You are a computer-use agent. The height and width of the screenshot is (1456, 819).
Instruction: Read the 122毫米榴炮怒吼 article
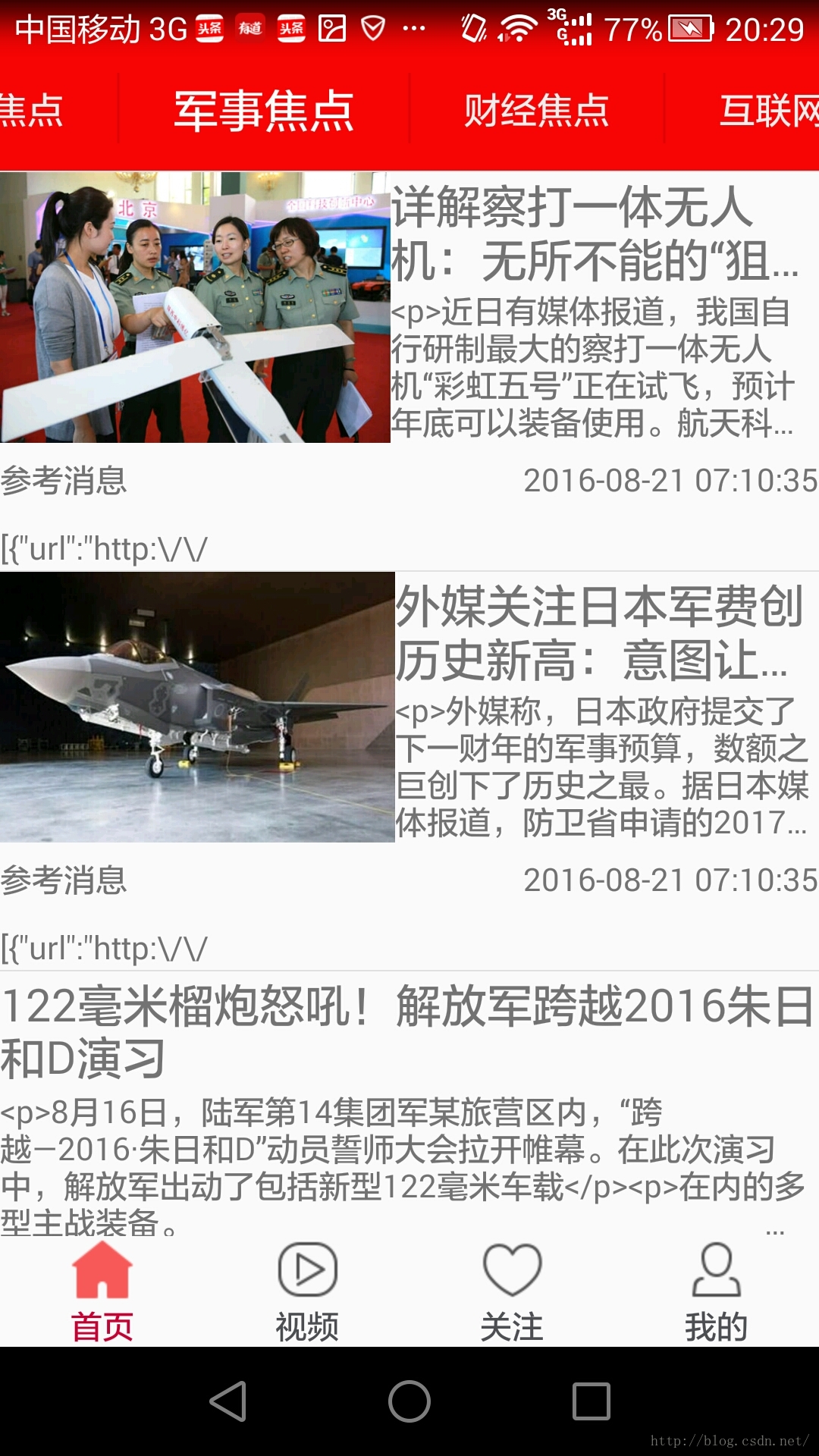408,1031
